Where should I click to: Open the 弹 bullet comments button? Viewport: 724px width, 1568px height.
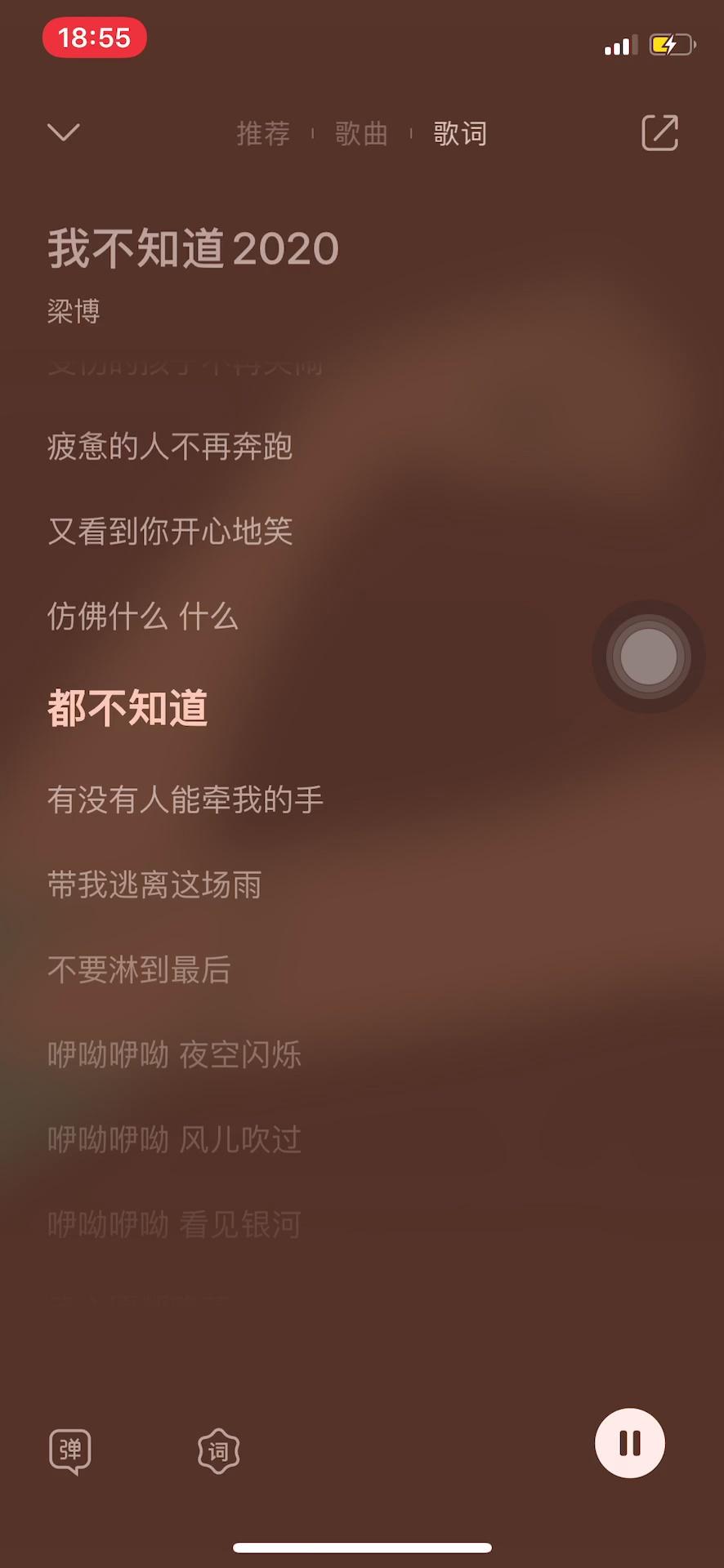tap(70, 1451)
